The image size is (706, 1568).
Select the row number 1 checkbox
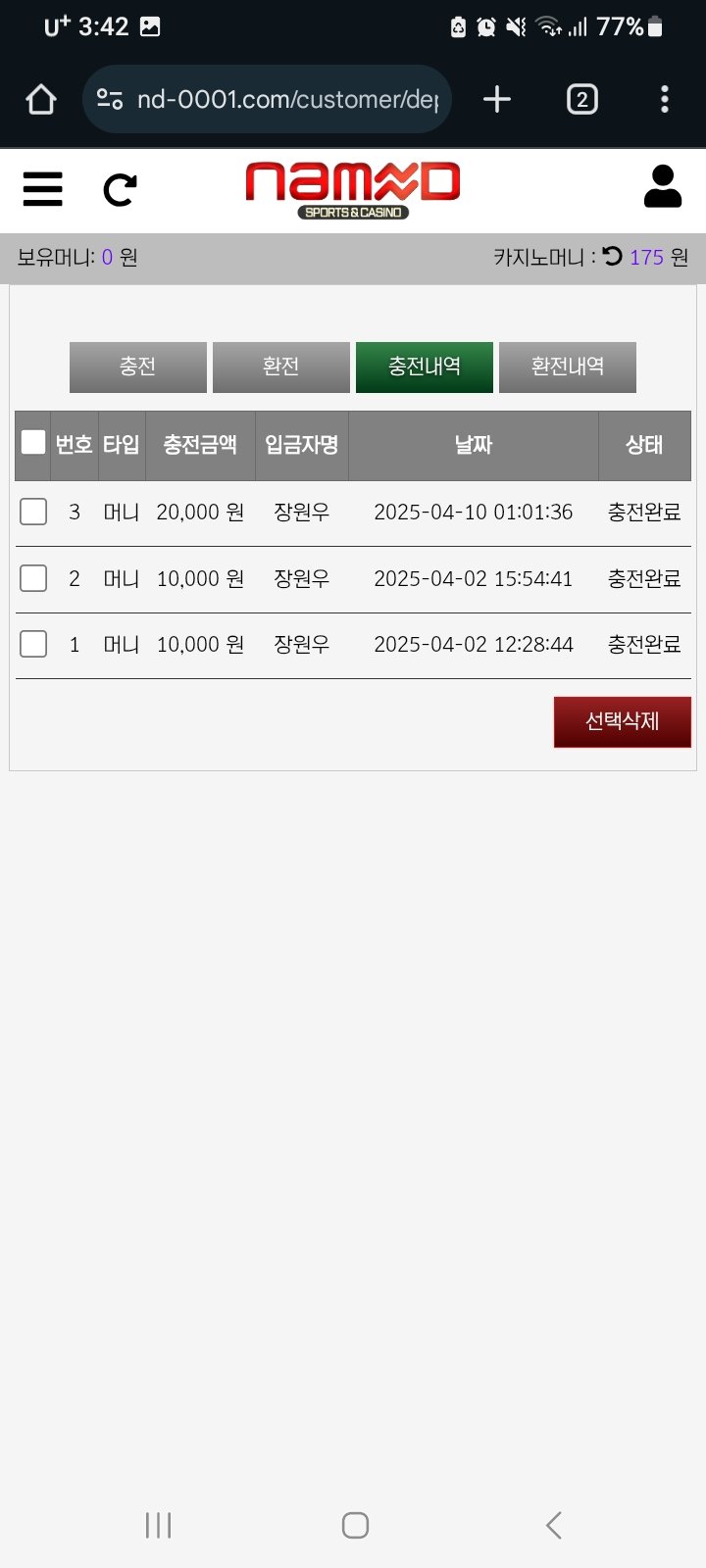click(33, 644)
